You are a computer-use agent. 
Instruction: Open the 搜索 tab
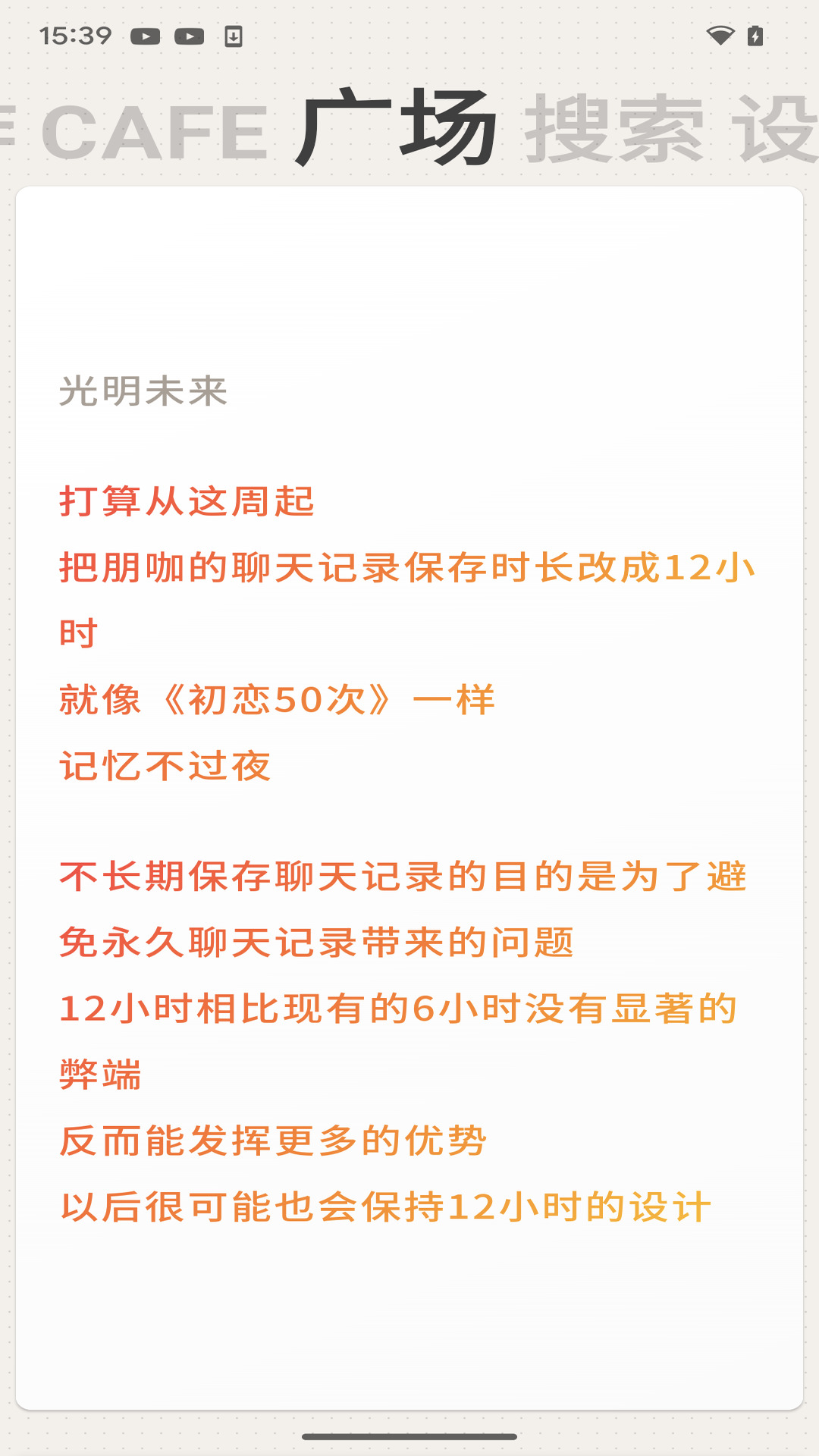click(616, 129)
